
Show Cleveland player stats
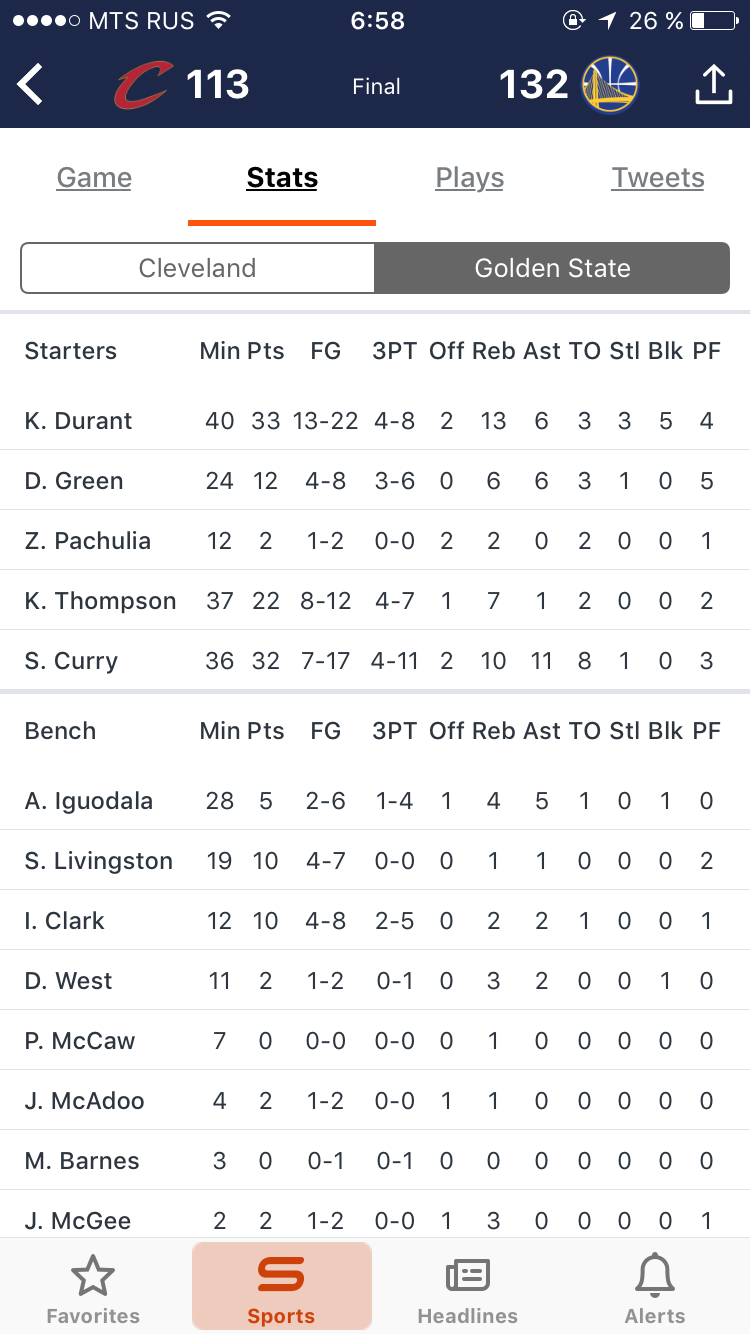pyautogui.click(x=198, y=268)
